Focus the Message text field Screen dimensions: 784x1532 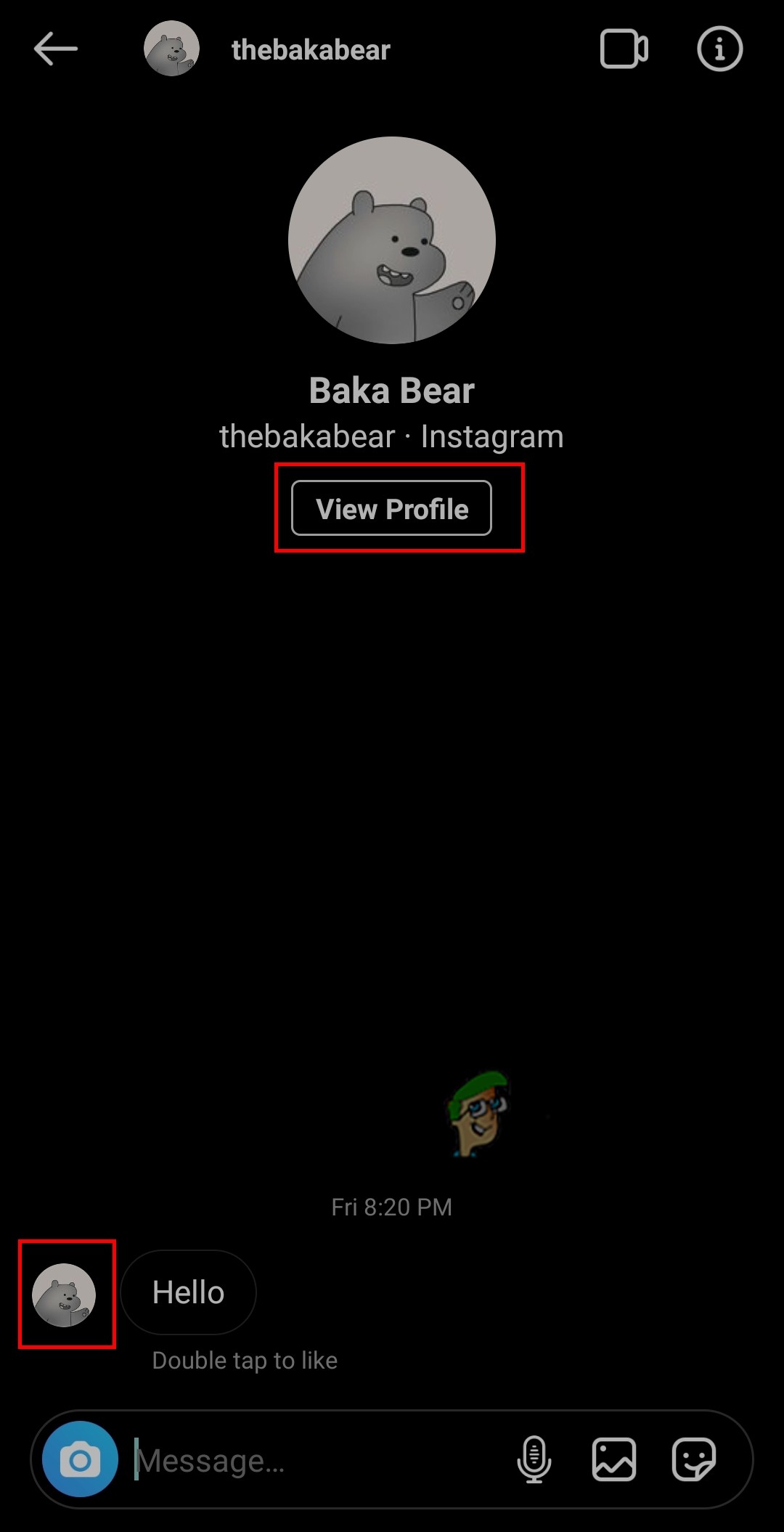312,1461
